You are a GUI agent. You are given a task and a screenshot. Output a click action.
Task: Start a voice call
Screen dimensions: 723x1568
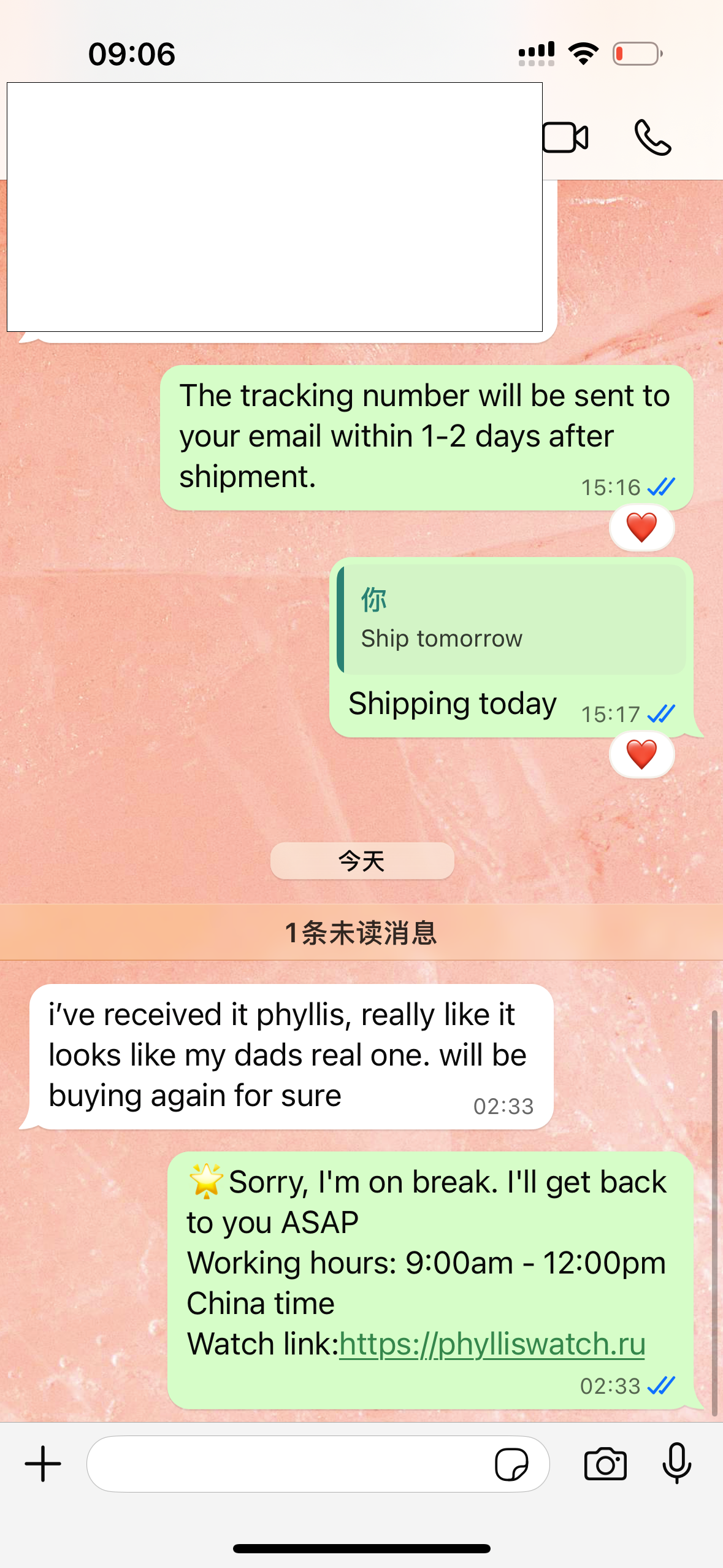pyautogui.click(x=652, y=137)
